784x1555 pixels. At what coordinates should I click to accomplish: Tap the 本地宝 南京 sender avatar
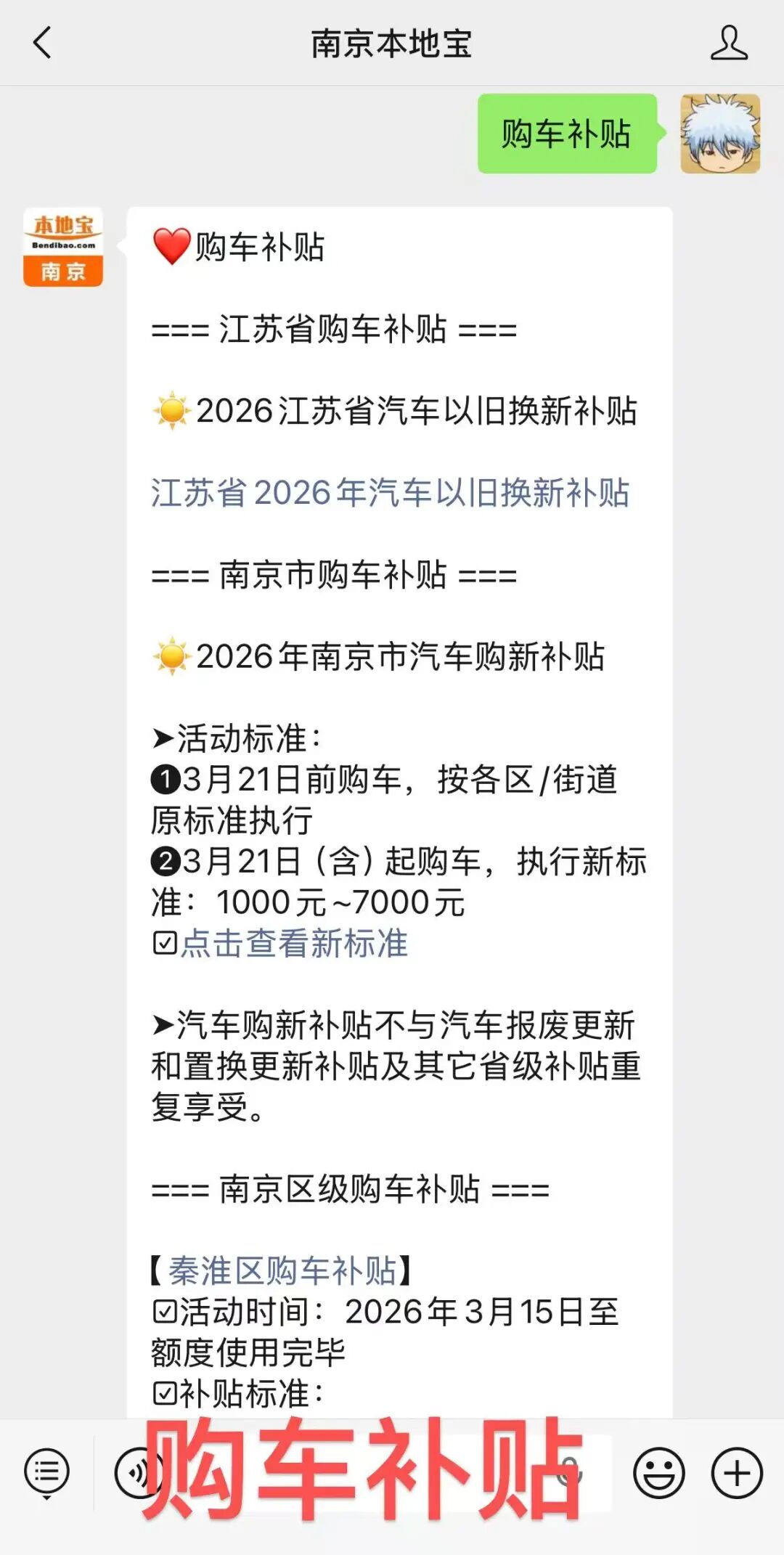(x=63, y=248)
